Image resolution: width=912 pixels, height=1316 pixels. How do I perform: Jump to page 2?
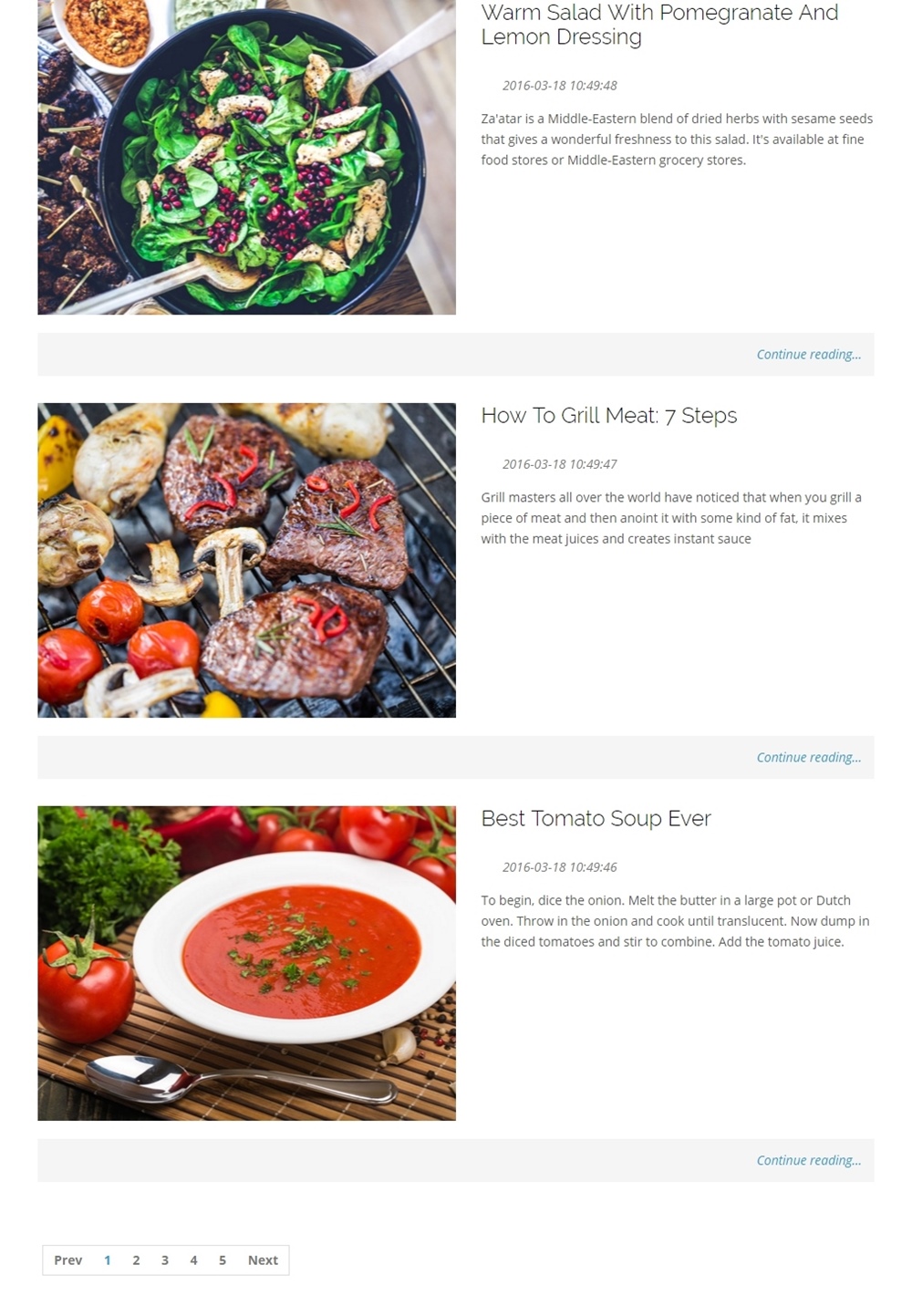136,1260
